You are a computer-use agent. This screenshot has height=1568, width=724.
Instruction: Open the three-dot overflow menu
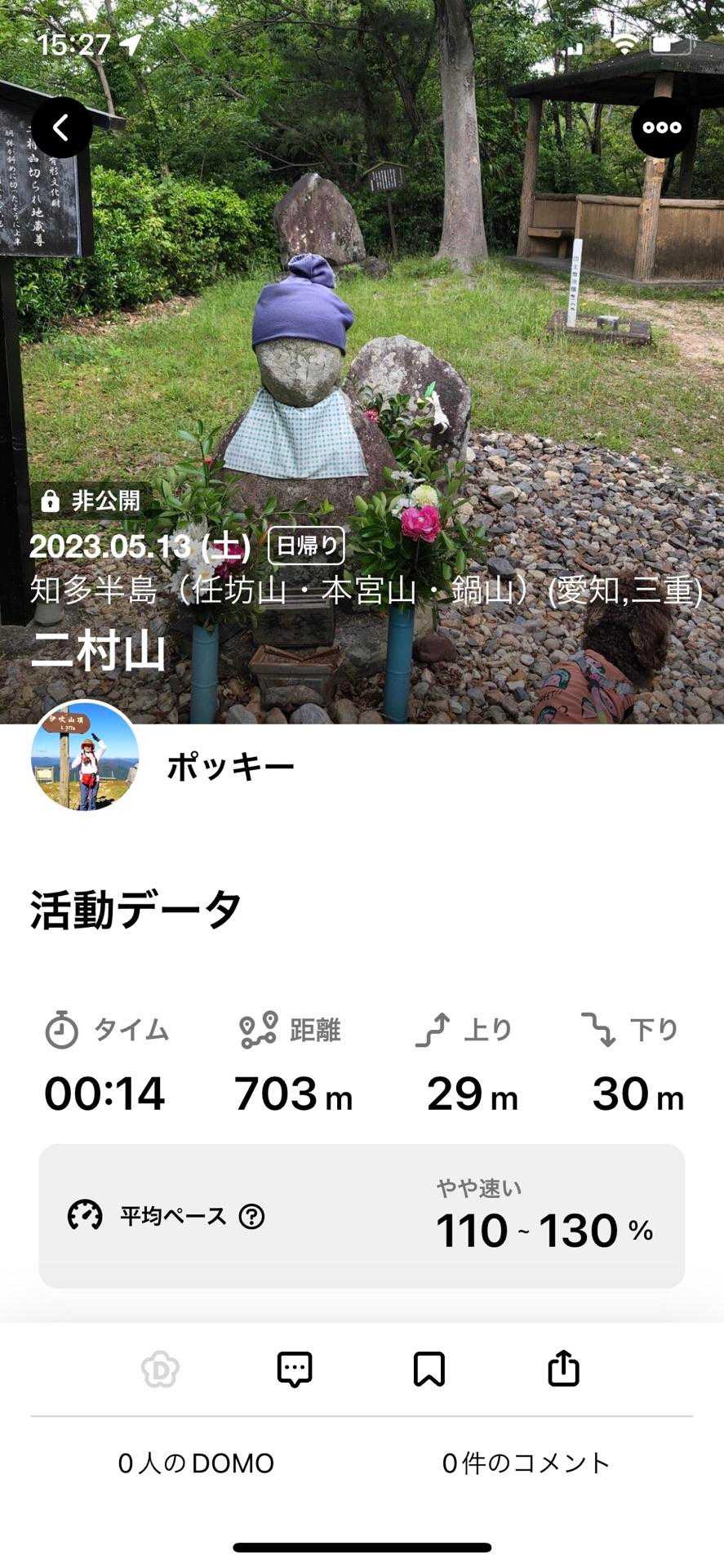click(661, 127)
